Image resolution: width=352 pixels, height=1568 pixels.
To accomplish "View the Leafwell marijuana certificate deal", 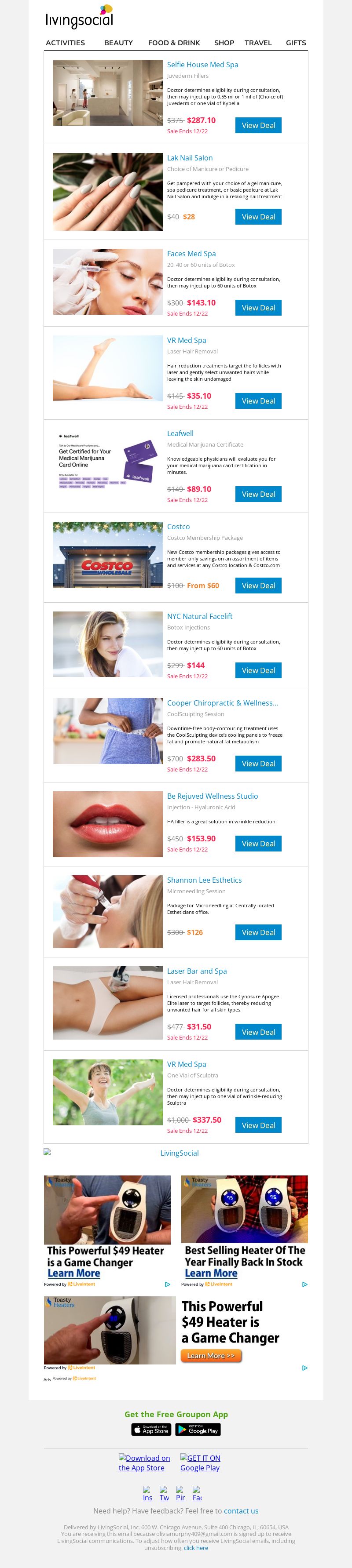I will coord(258,494).
